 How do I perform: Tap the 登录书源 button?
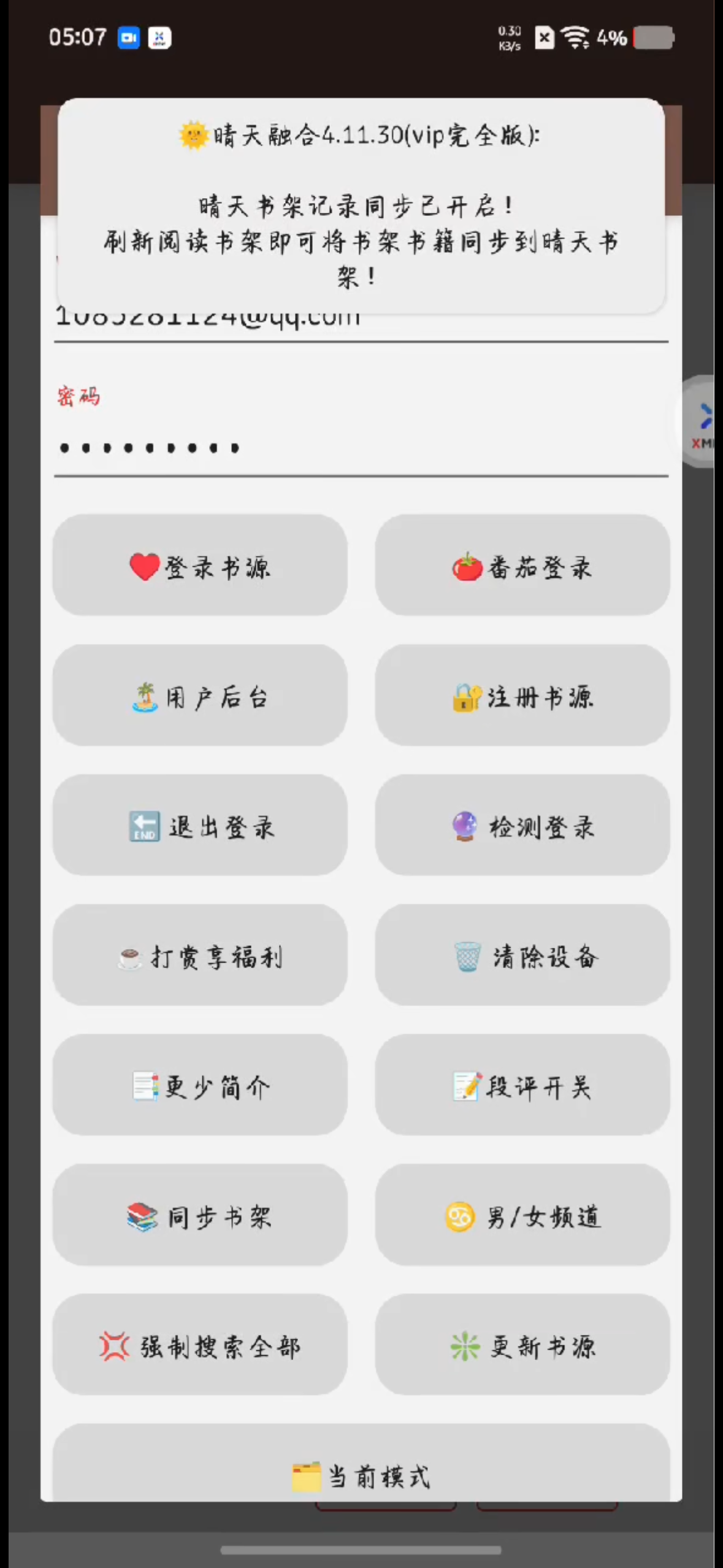coord(200,566)
